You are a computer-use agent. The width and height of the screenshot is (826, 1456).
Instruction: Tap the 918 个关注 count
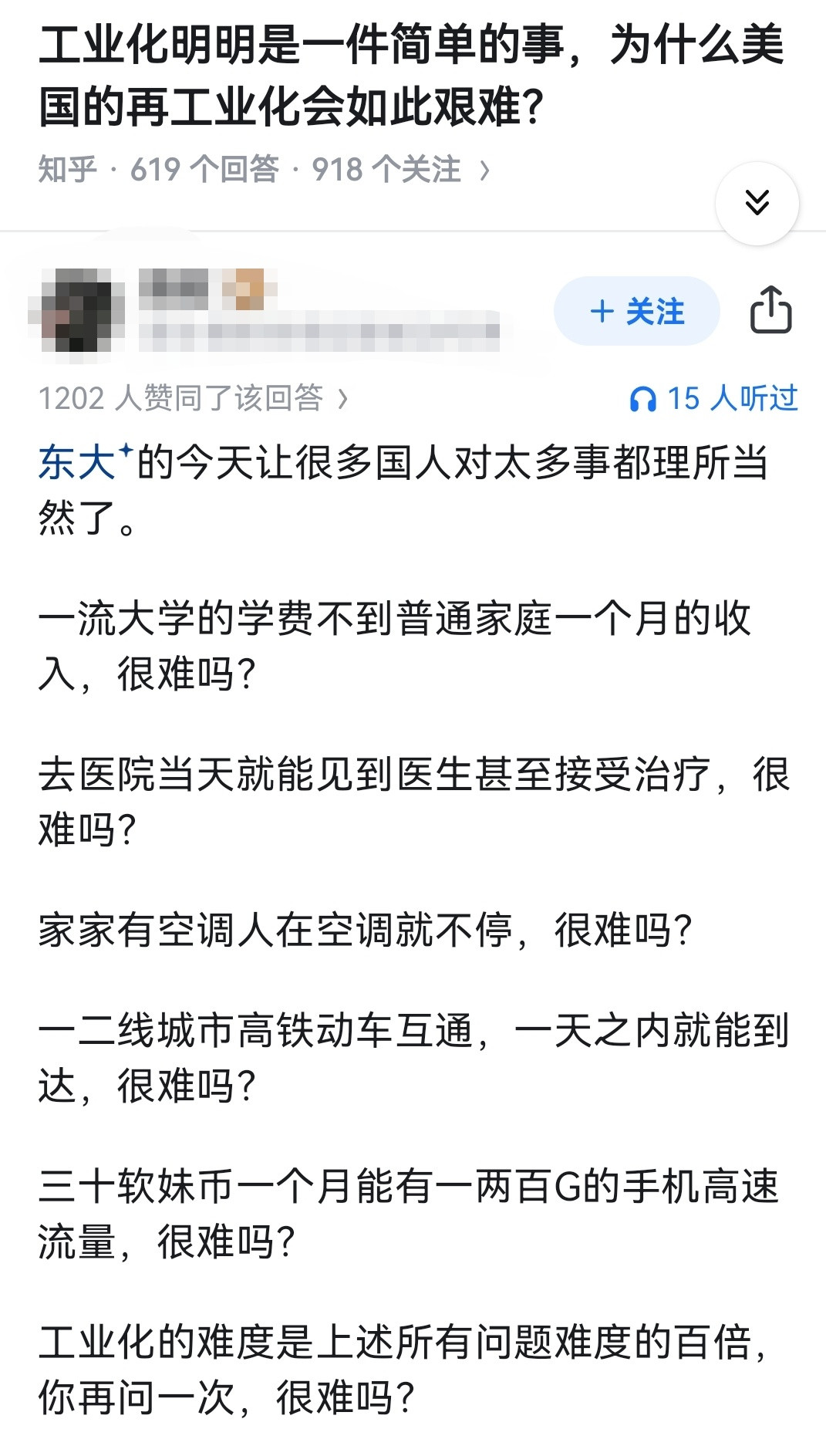click(x=384, y=168)
